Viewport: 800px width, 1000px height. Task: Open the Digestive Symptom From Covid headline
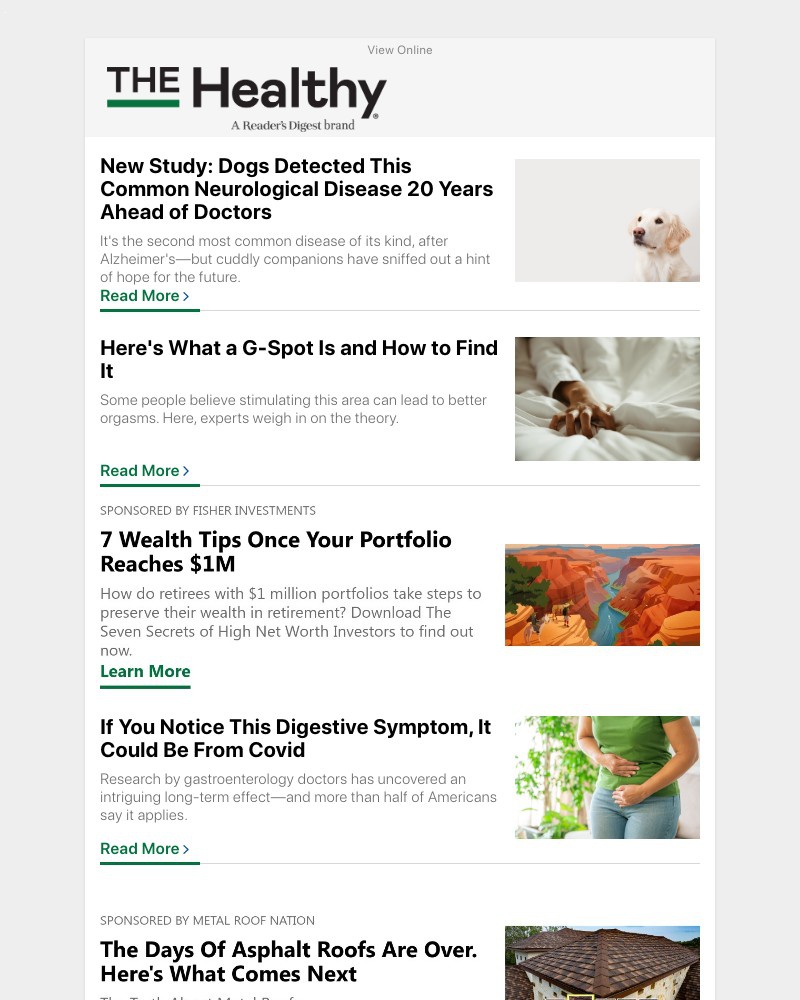tap(295, 738)
